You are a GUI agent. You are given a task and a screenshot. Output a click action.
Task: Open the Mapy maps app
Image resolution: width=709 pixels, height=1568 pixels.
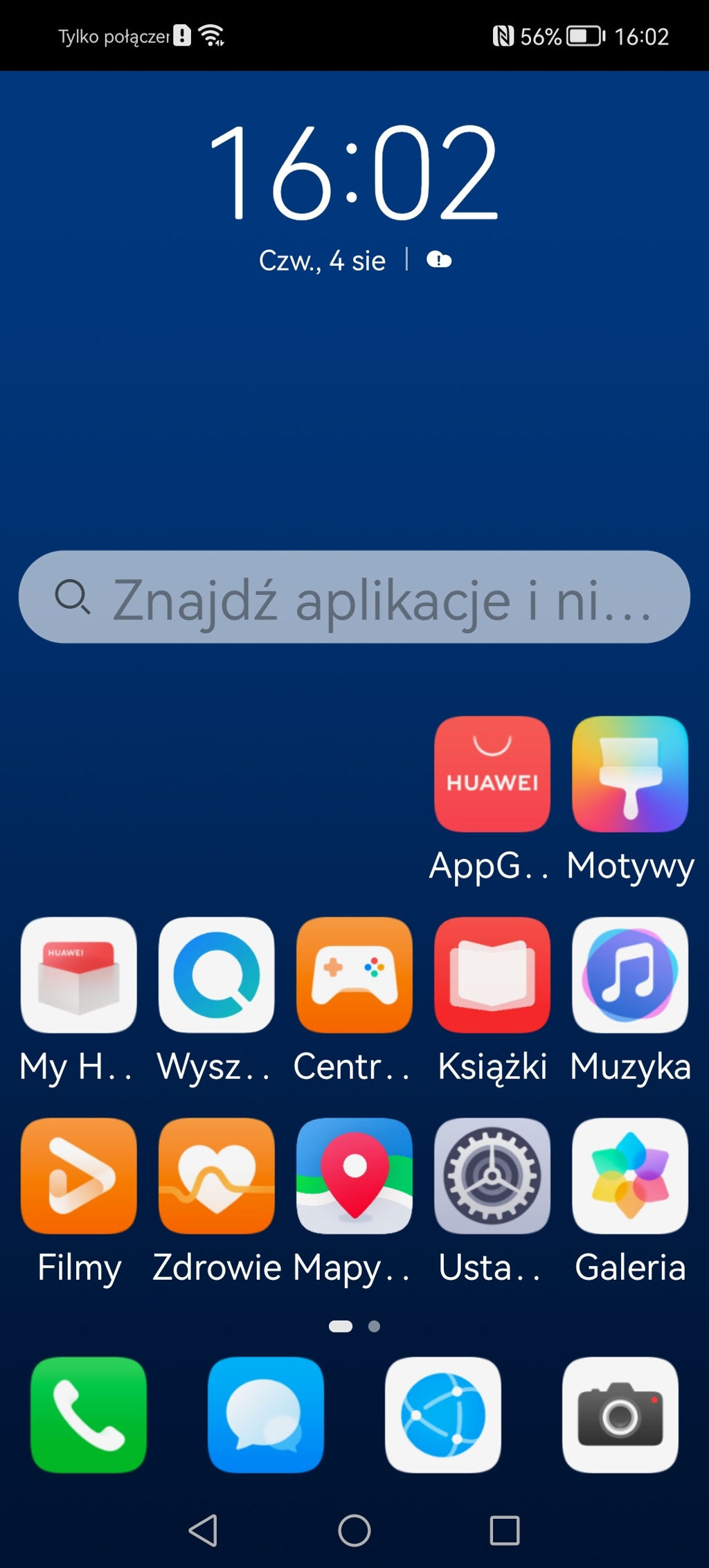[x=354, y=1175]
